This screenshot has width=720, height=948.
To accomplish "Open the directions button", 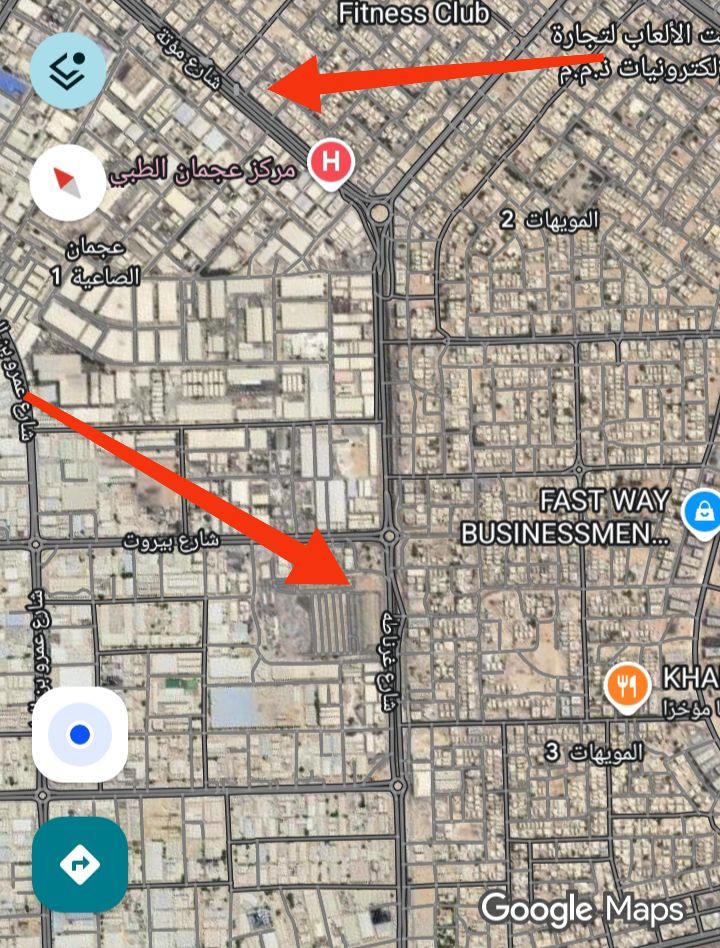I will coord(80,864).
